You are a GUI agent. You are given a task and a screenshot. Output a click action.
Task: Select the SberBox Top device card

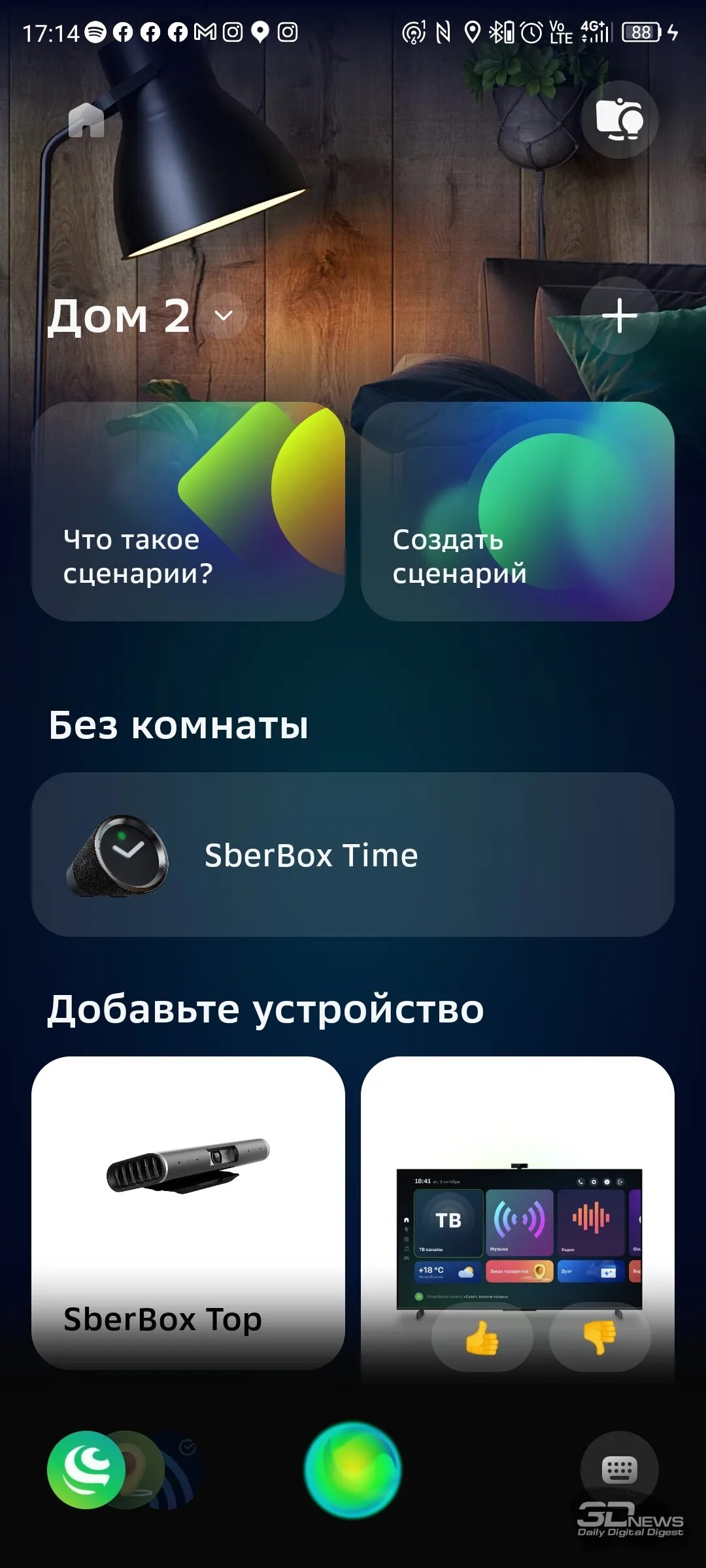188,1213
